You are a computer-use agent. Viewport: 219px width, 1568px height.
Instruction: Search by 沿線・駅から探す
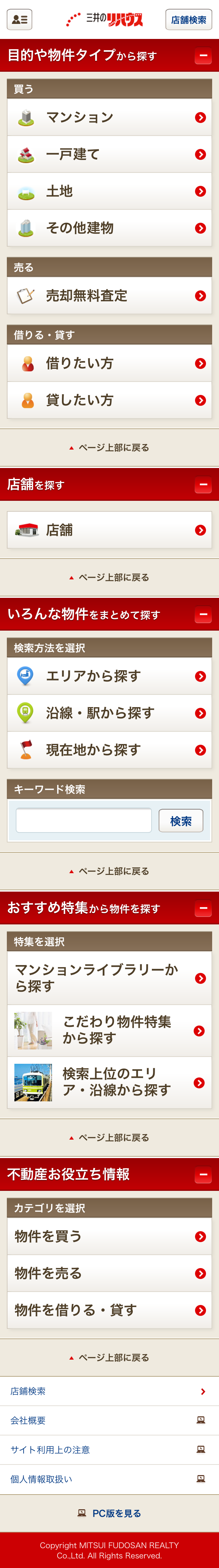point(110,713)
